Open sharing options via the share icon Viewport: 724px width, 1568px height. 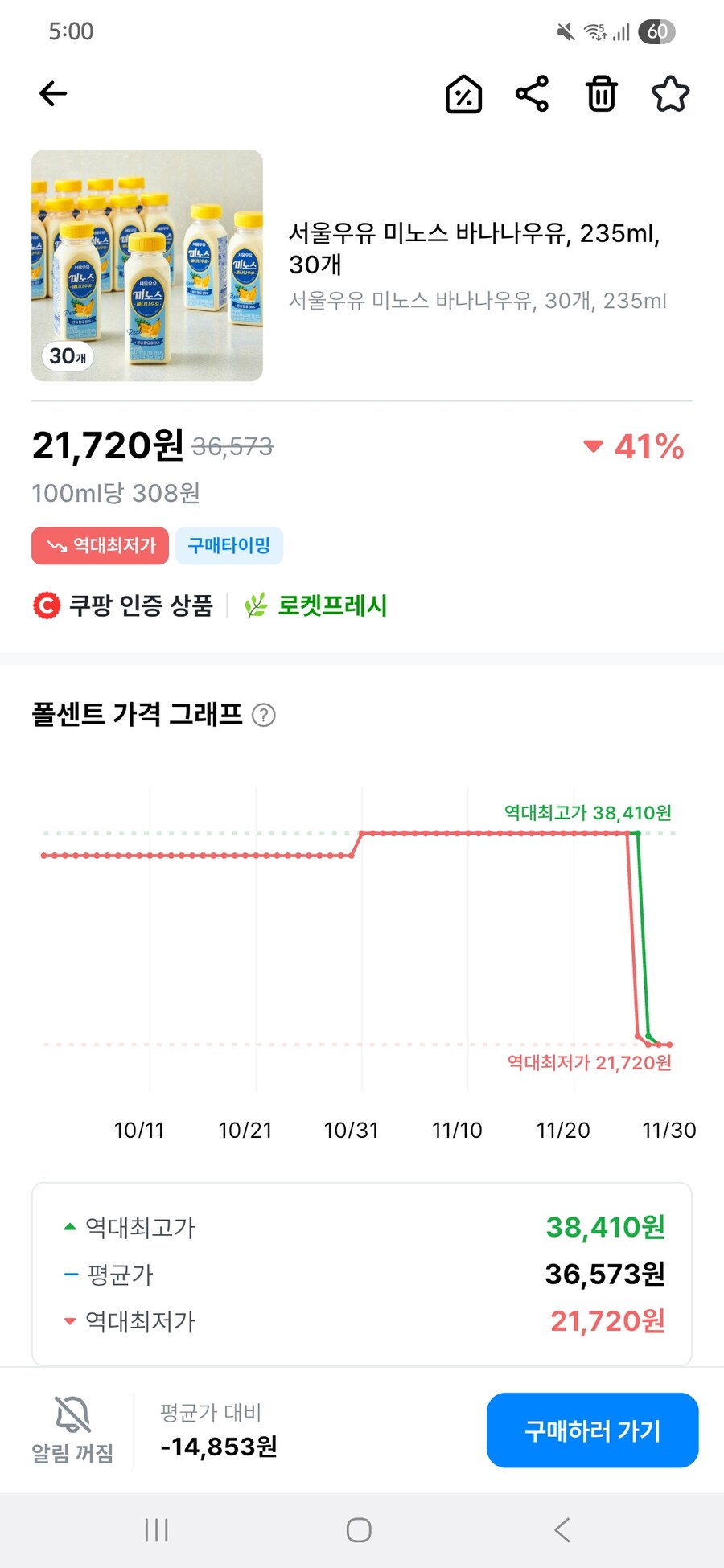click(533, 93)
